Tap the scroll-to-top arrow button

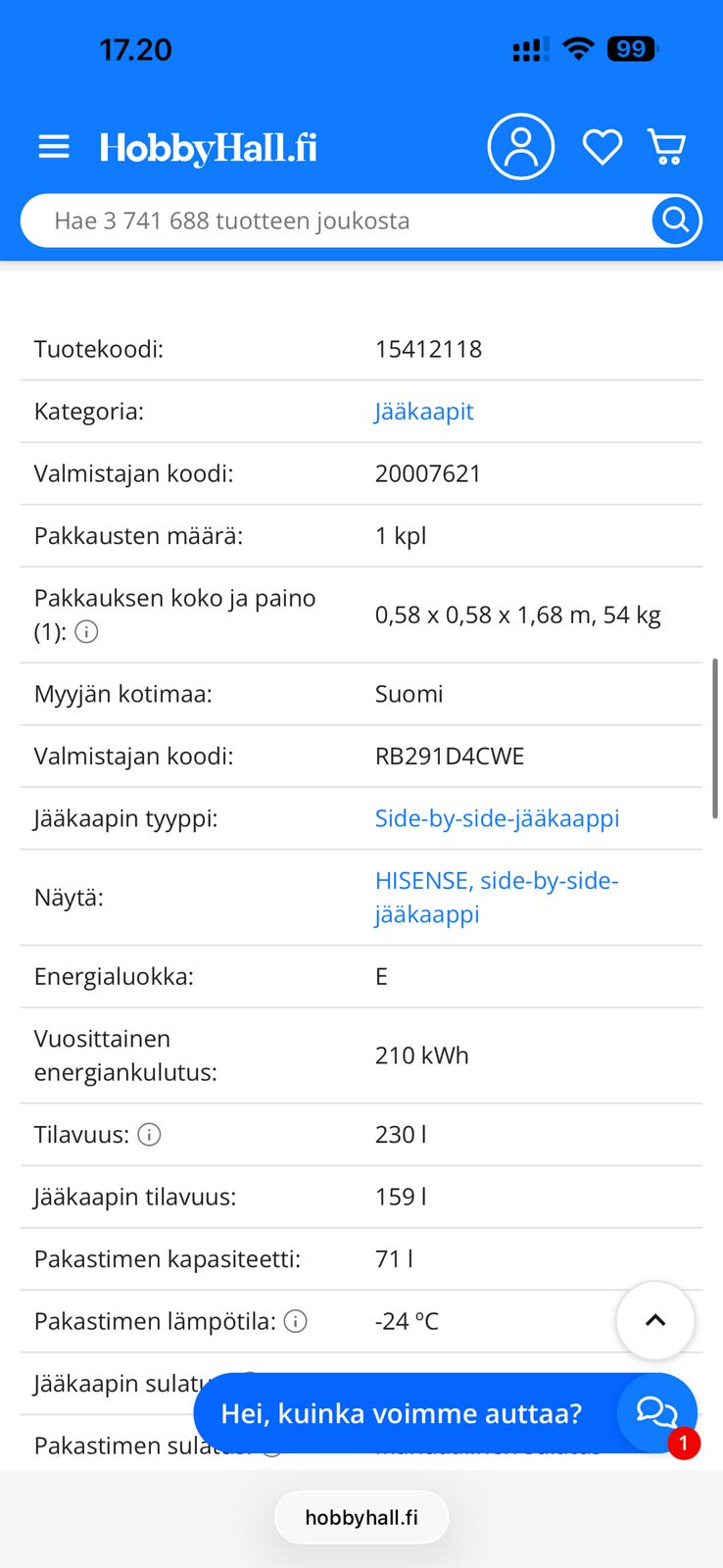pyautogui.click(x=655, y=1320)
